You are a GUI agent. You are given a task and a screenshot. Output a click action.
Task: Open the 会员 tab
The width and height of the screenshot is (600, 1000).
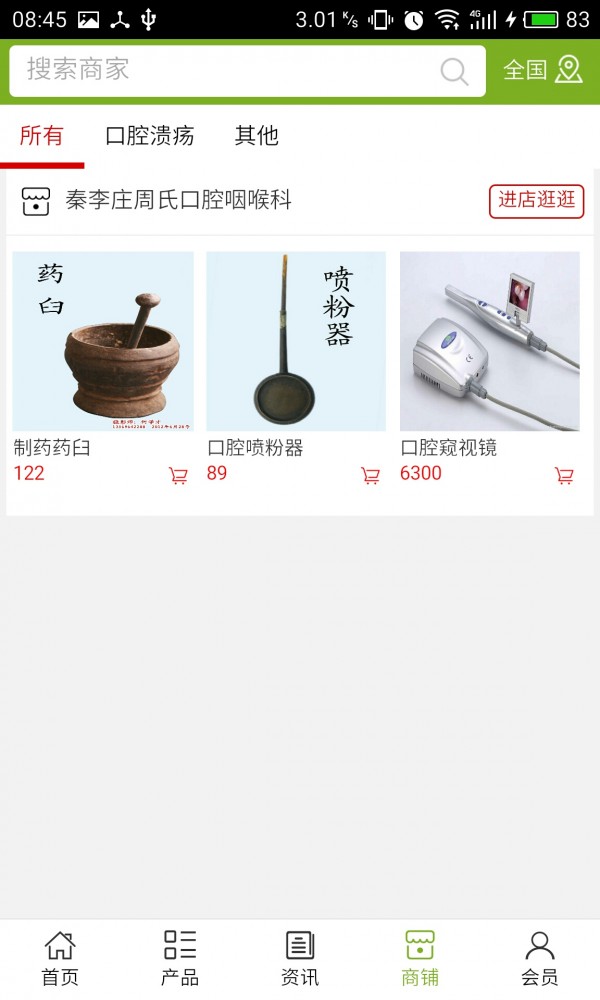540,958
